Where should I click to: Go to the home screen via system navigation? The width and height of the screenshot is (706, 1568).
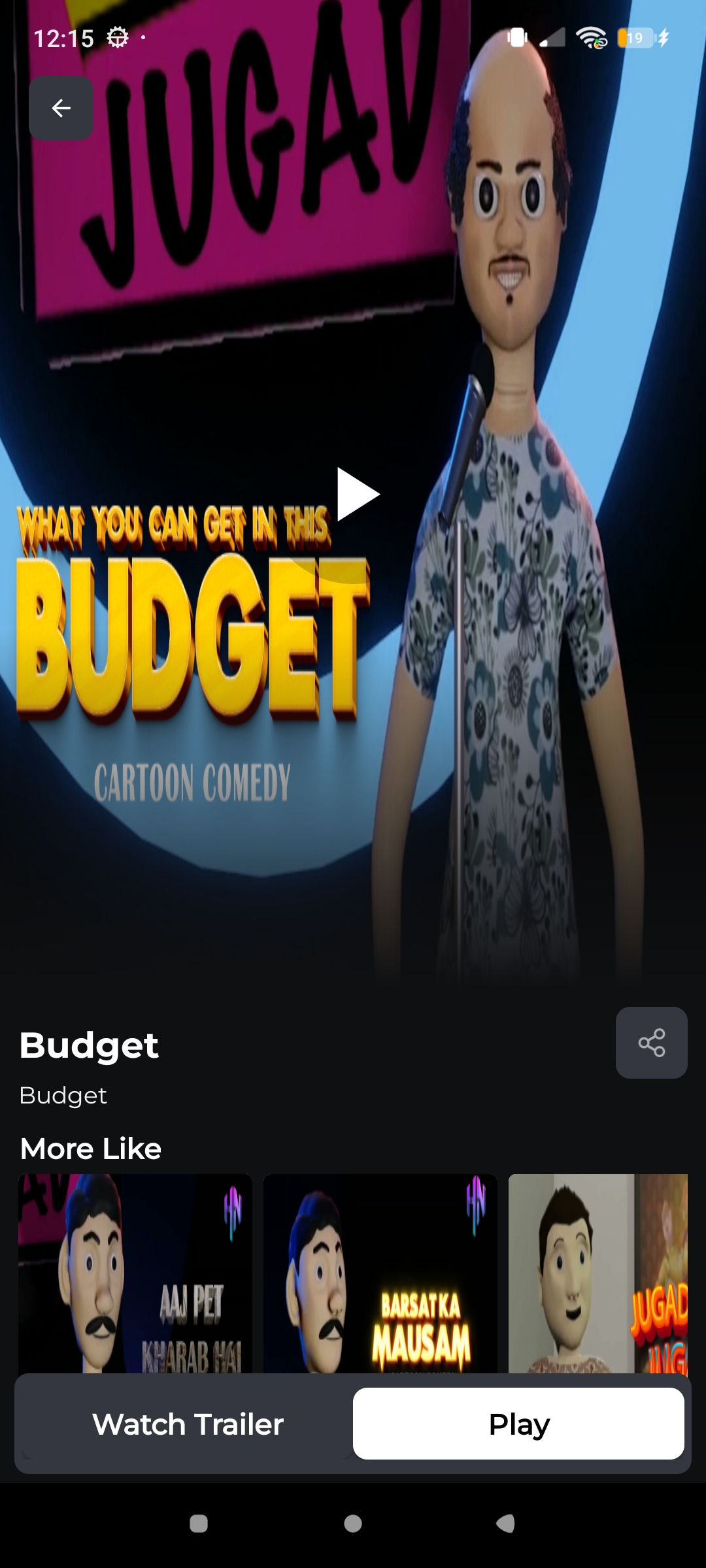point(353,1524)
